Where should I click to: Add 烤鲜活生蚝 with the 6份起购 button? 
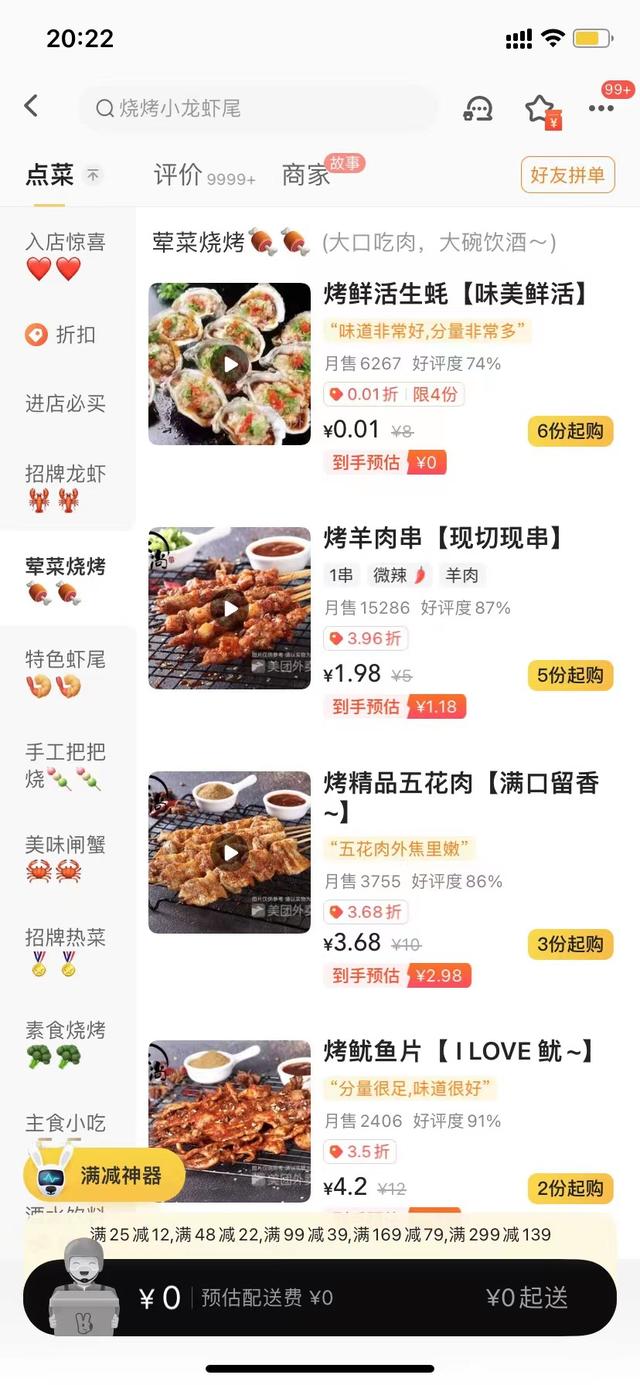click(x=570, y=431)
